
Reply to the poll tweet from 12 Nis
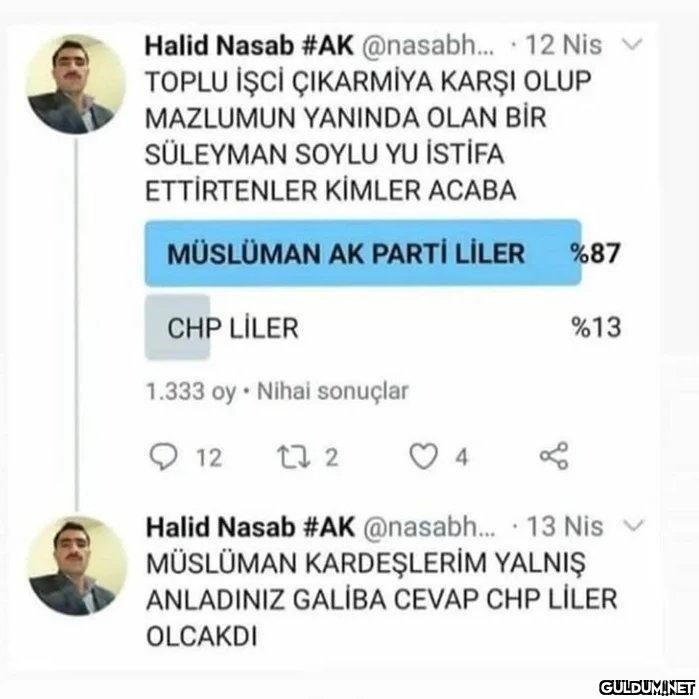162,458
